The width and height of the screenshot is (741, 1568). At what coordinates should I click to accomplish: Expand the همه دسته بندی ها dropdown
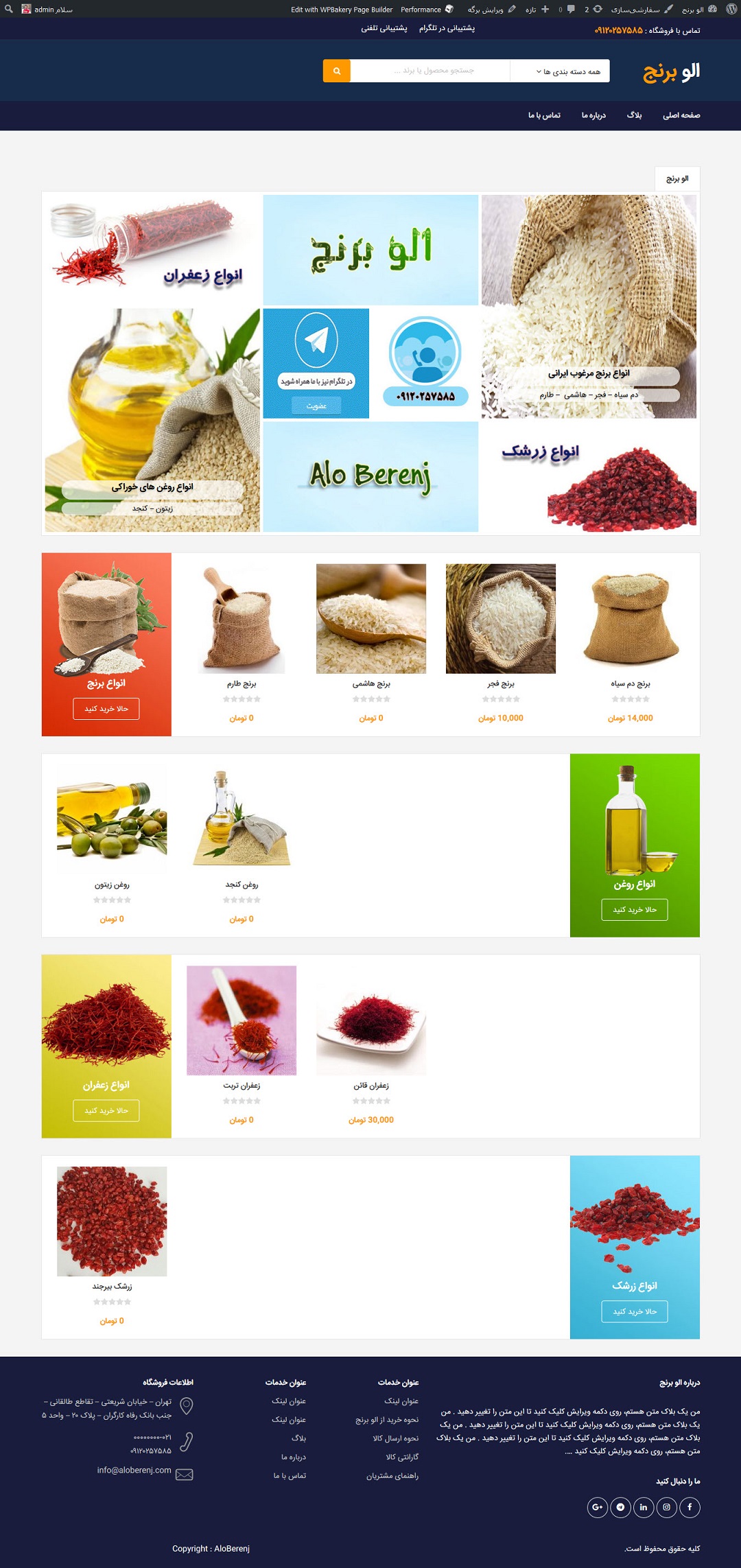[x=560, y=71]
